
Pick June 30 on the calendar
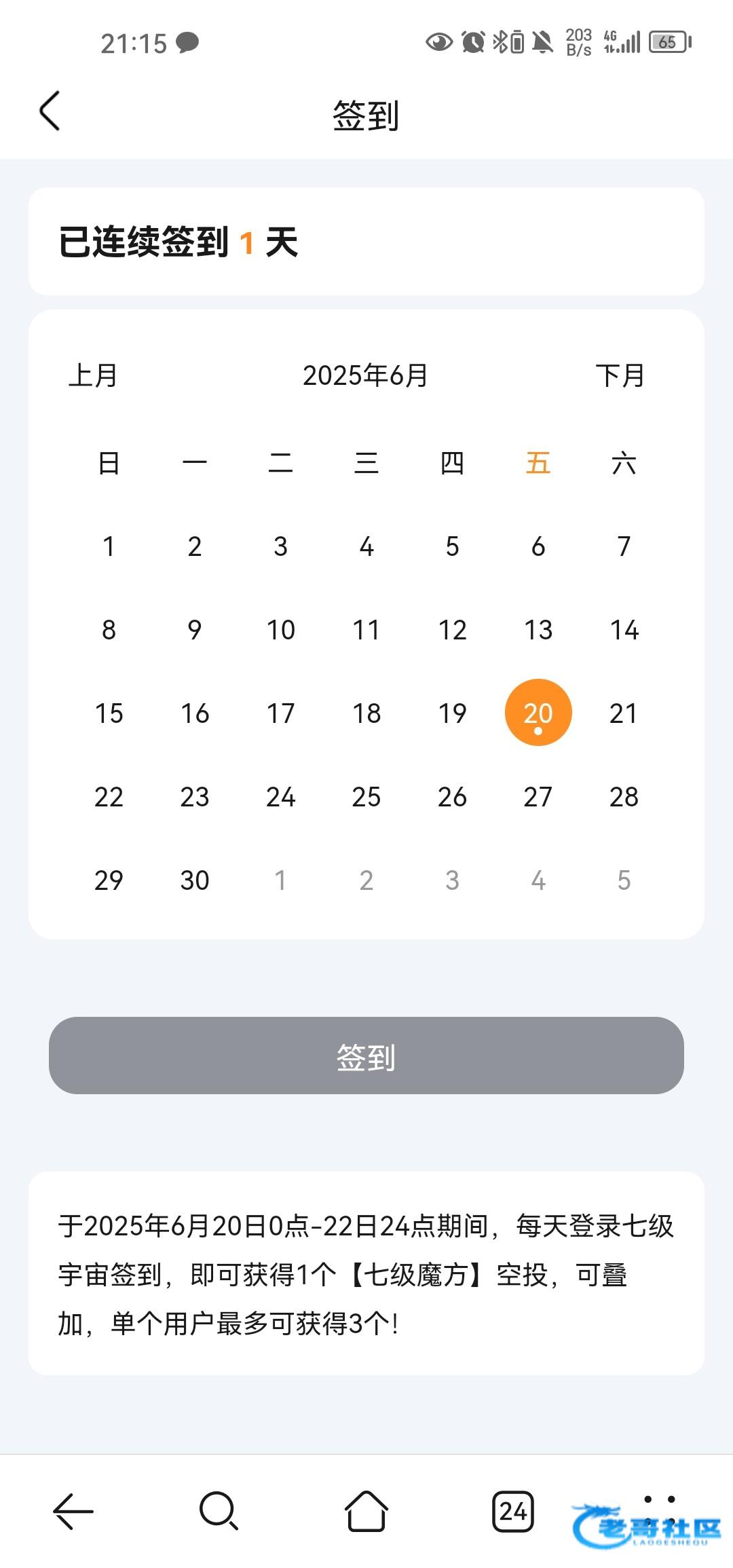[x=195, y=880]
